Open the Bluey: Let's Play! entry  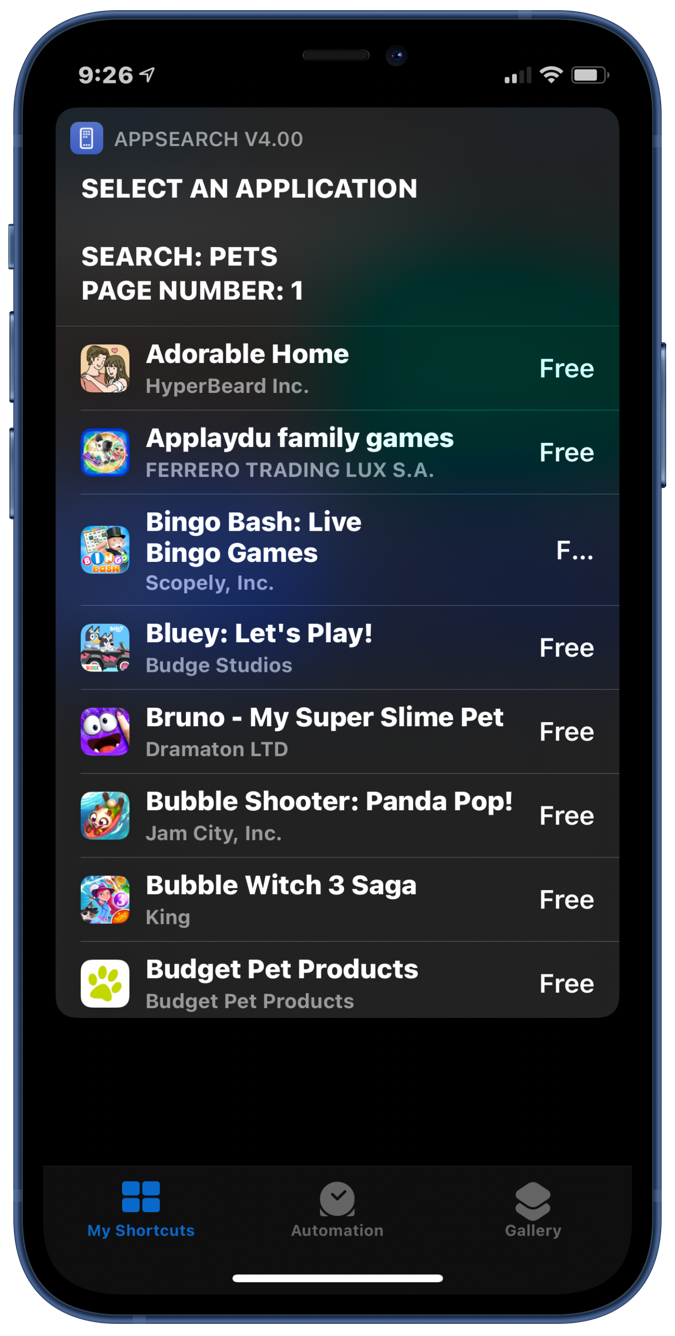pyautogui.click(x=337, y=648)
